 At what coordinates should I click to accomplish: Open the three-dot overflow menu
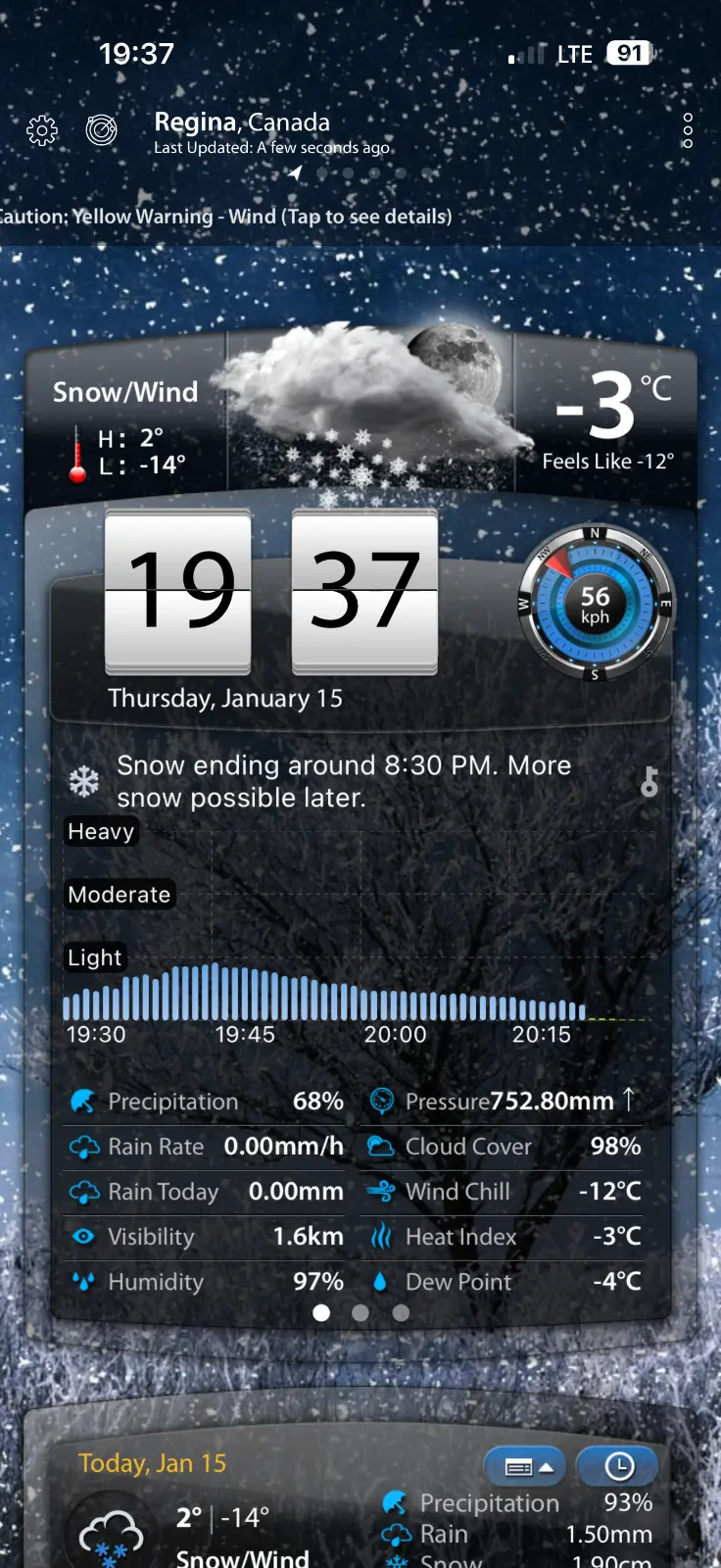click(x=688, y=130)
